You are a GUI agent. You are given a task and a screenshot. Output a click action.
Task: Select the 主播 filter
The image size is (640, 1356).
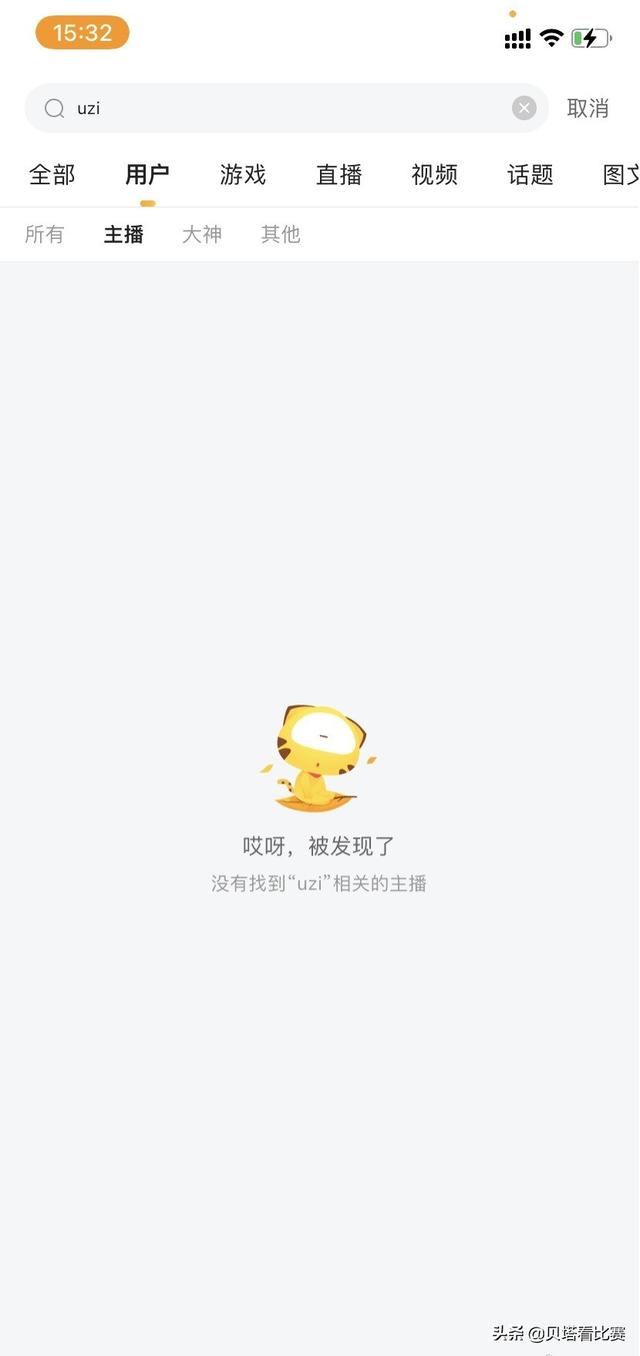click(124, 234)
